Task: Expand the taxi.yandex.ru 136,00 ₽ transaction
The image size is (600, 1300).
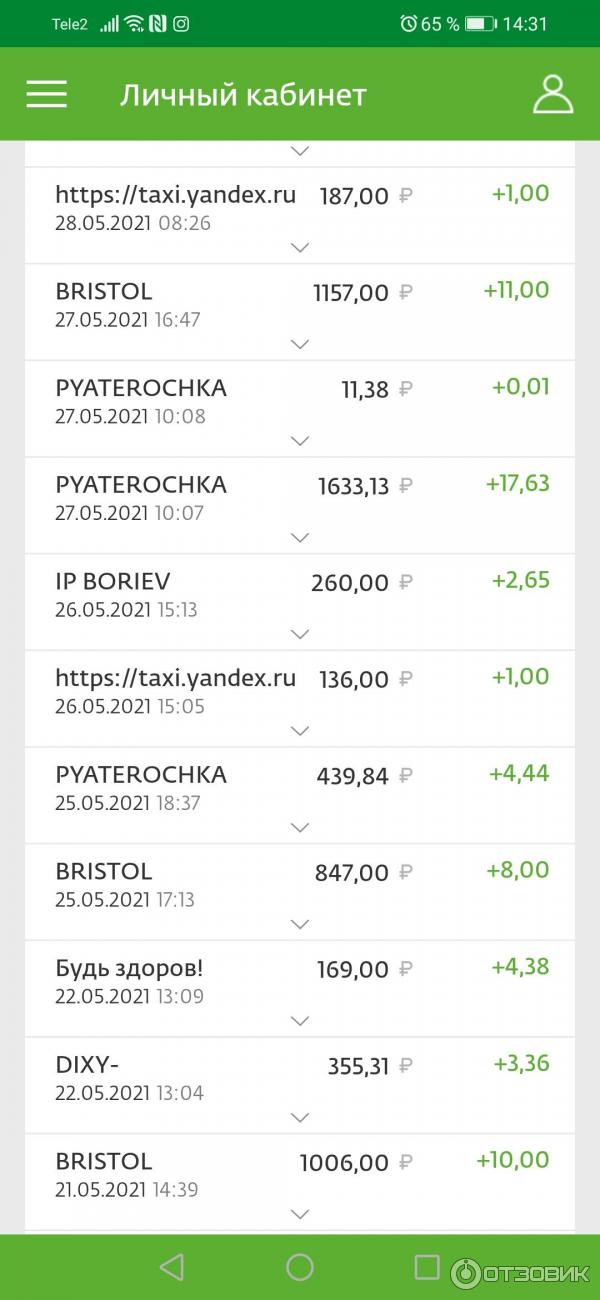Action: point(299,731)
